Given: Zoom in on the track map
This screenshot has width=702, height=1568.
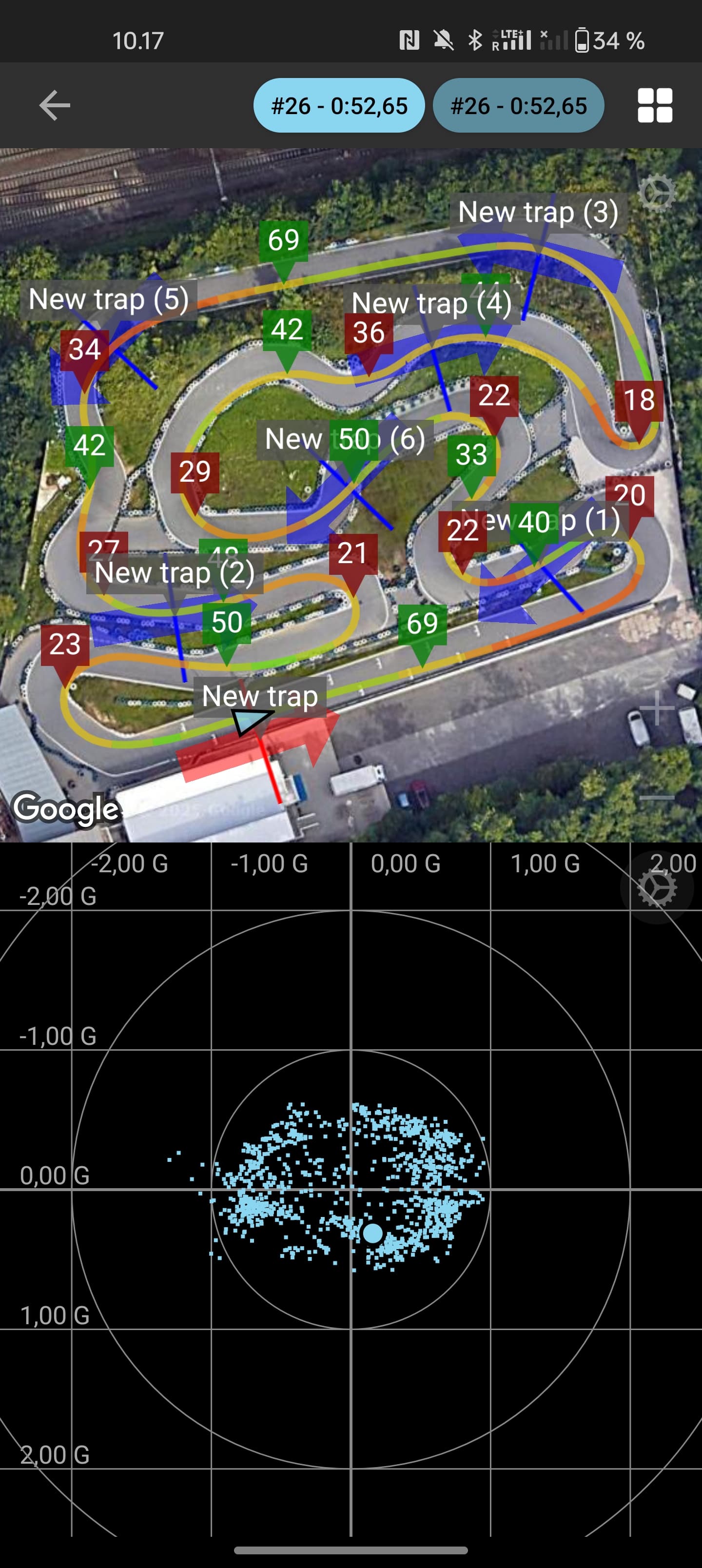Looking at the screenshot, I should point(656,708).
